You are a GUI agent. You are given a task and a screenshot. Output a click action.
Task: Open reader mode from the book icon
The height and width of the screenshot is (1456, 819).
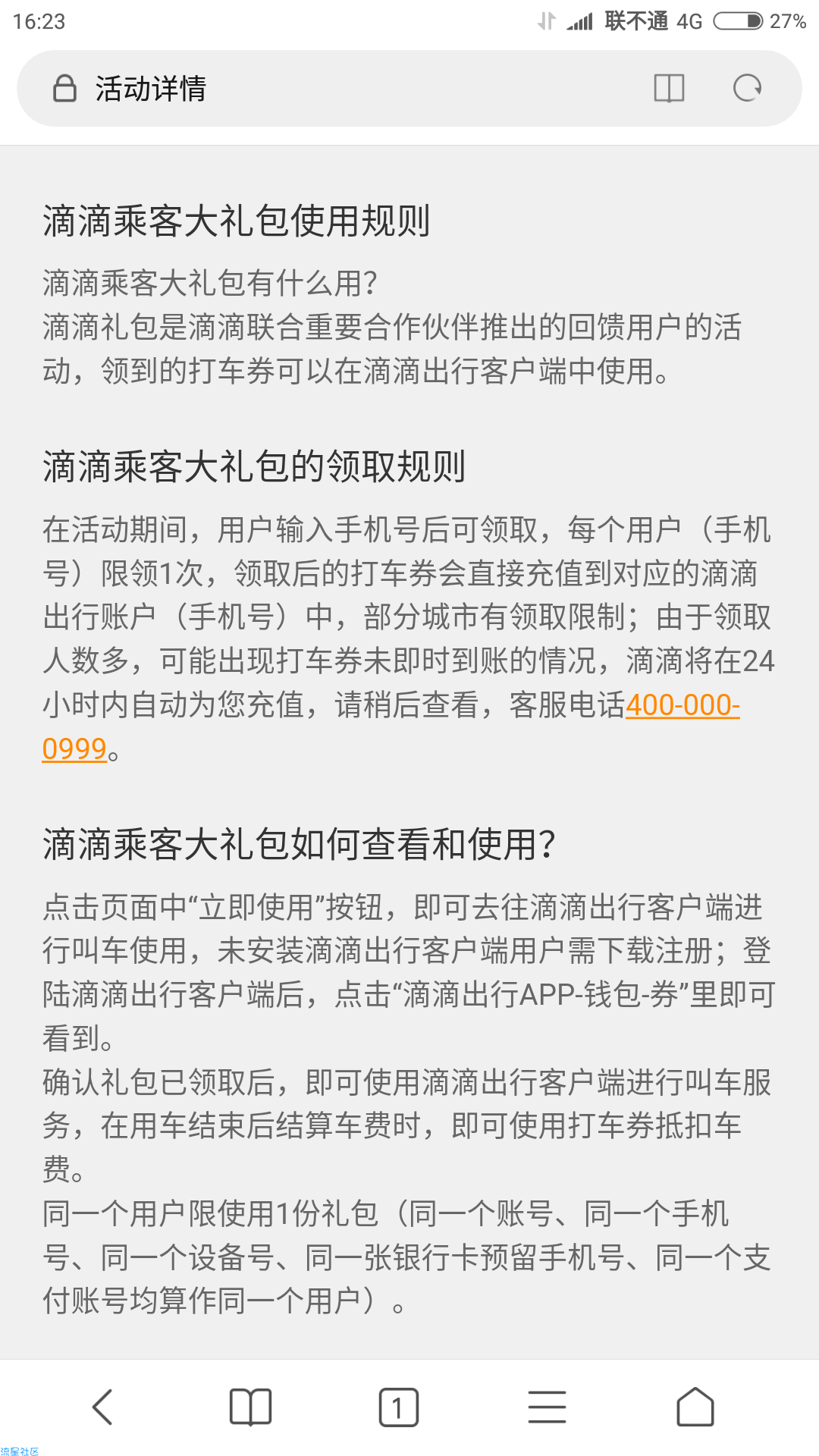(x=669, y=89)
